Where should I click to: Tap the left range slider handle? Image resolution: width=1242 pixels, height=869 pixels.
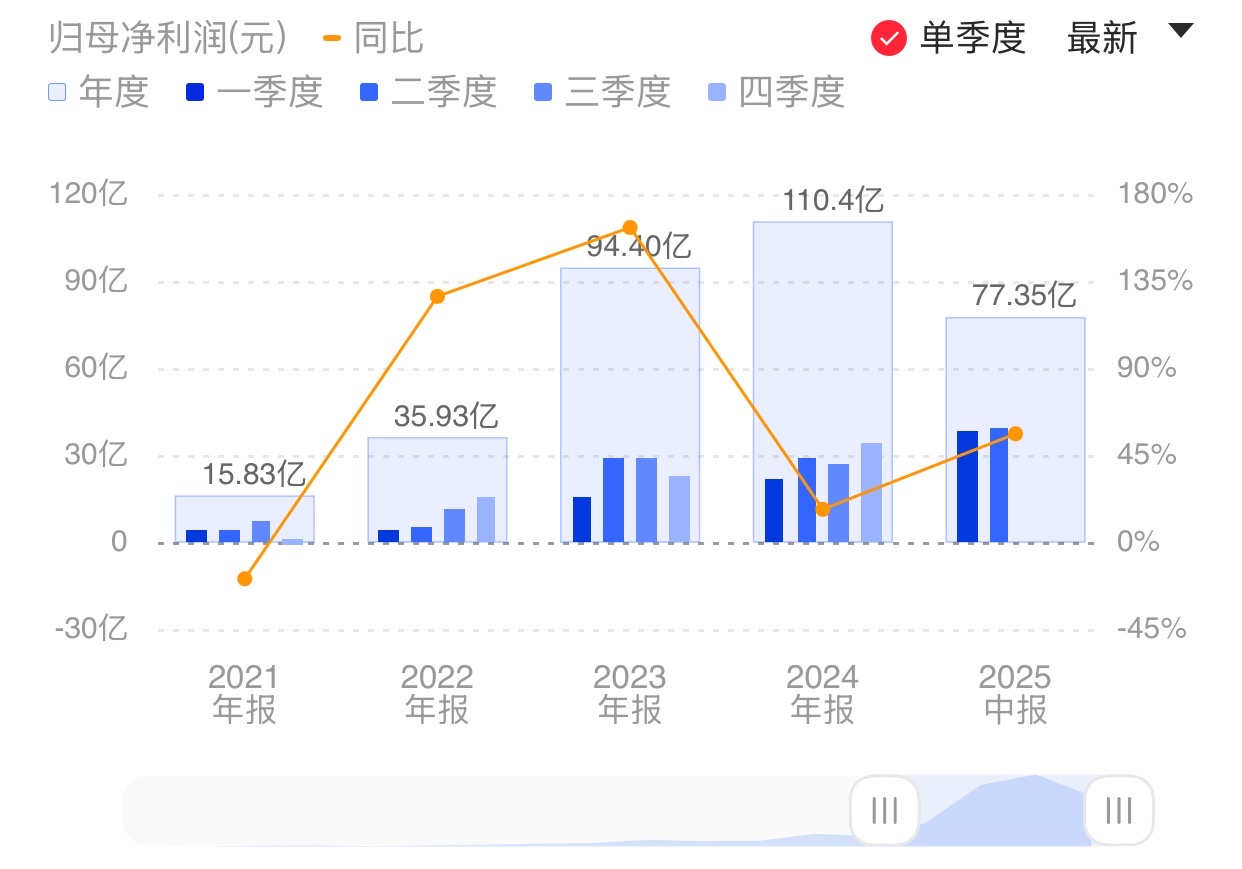click(x=884, y=810)
